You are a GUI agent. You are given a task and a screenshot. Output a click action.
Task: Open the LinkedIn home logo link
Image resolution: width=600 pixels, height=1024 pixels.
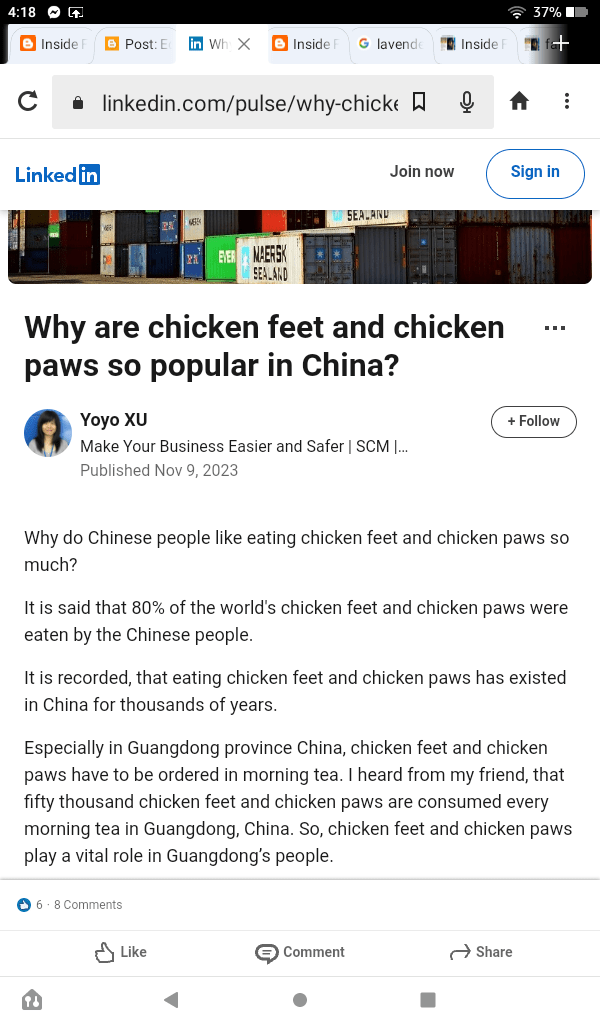click(x=58, y=174)
